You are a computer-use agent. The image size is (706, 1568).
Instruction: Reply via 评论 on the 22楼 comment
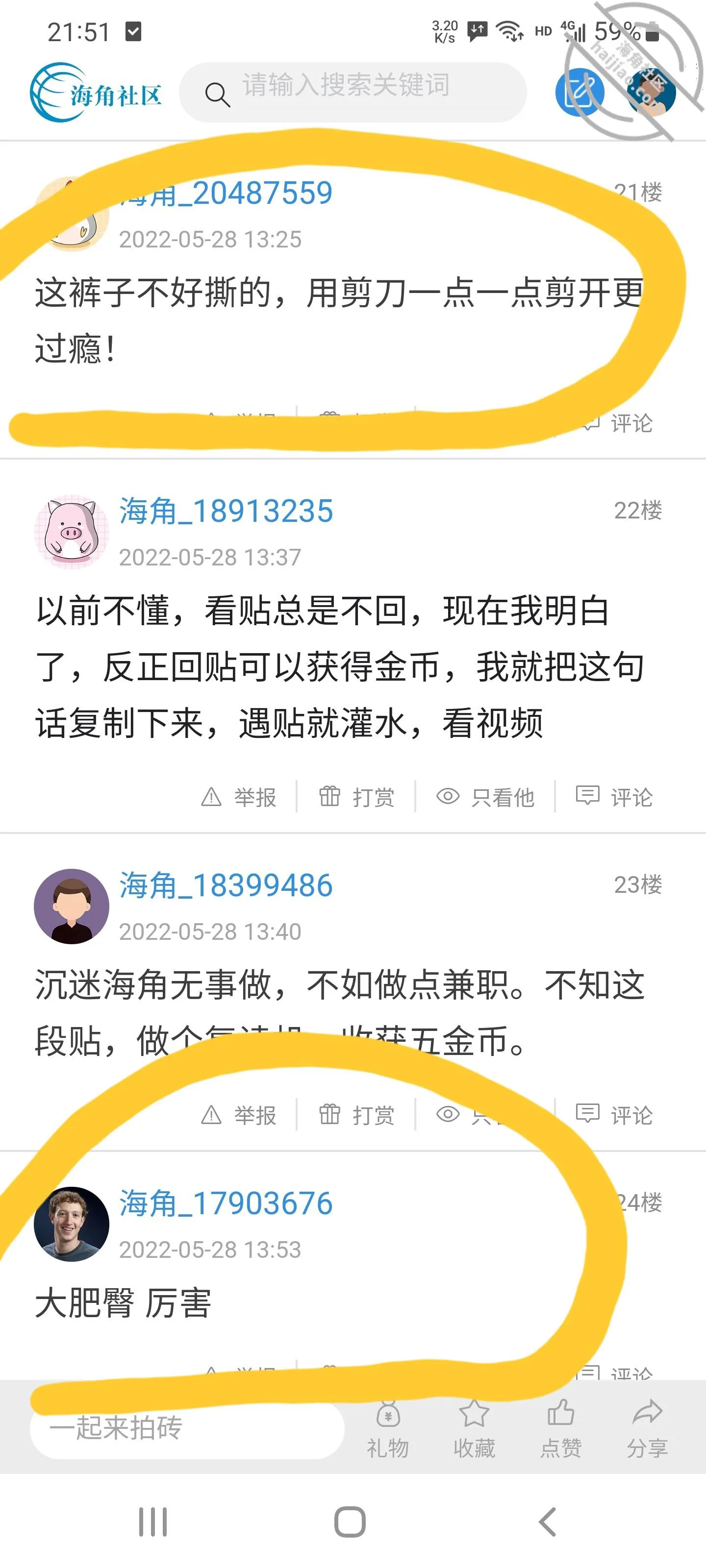point(615,797)
